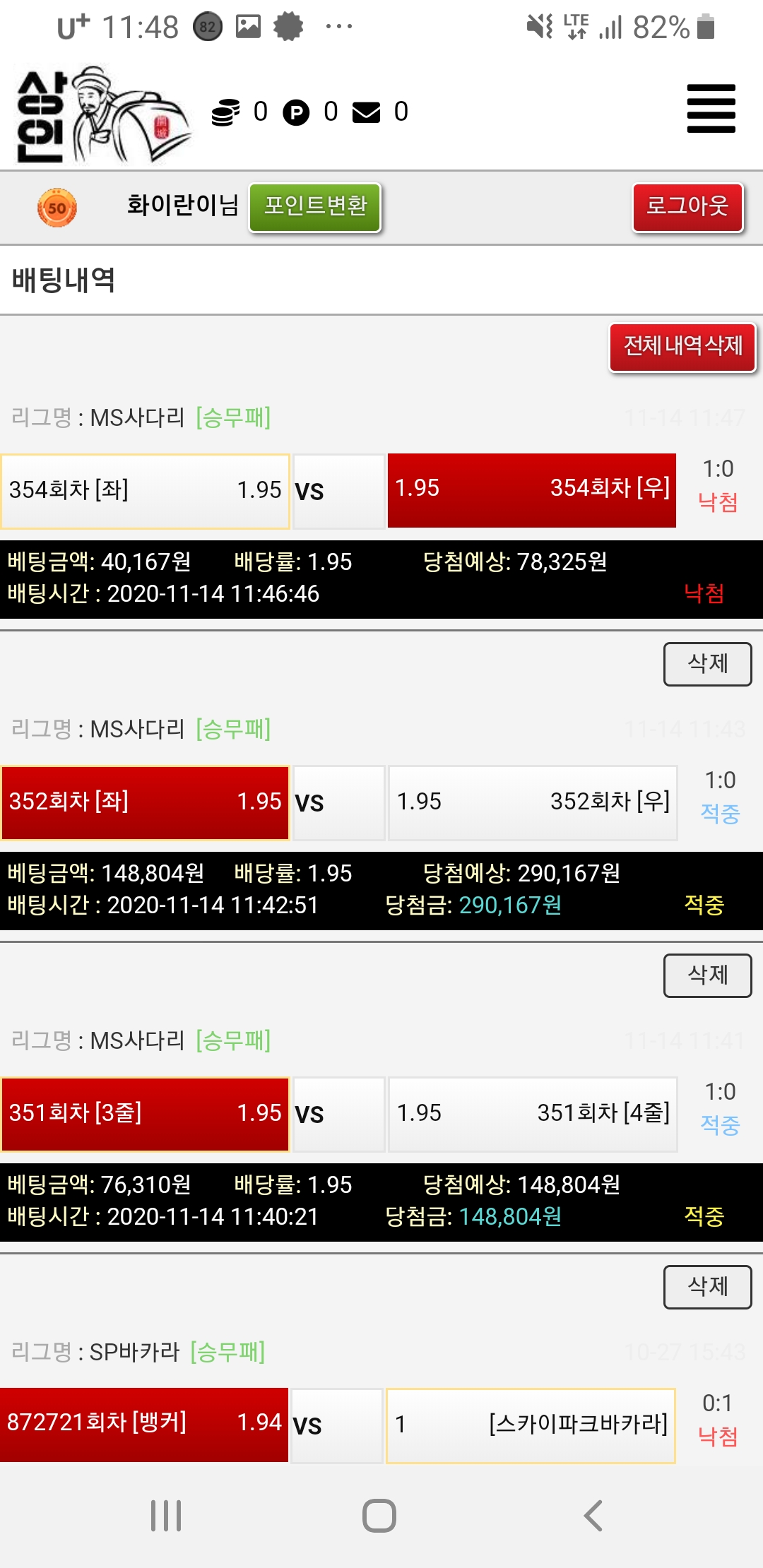
Task: Open recent apps from navigation bar
Action: (166, 1516)
